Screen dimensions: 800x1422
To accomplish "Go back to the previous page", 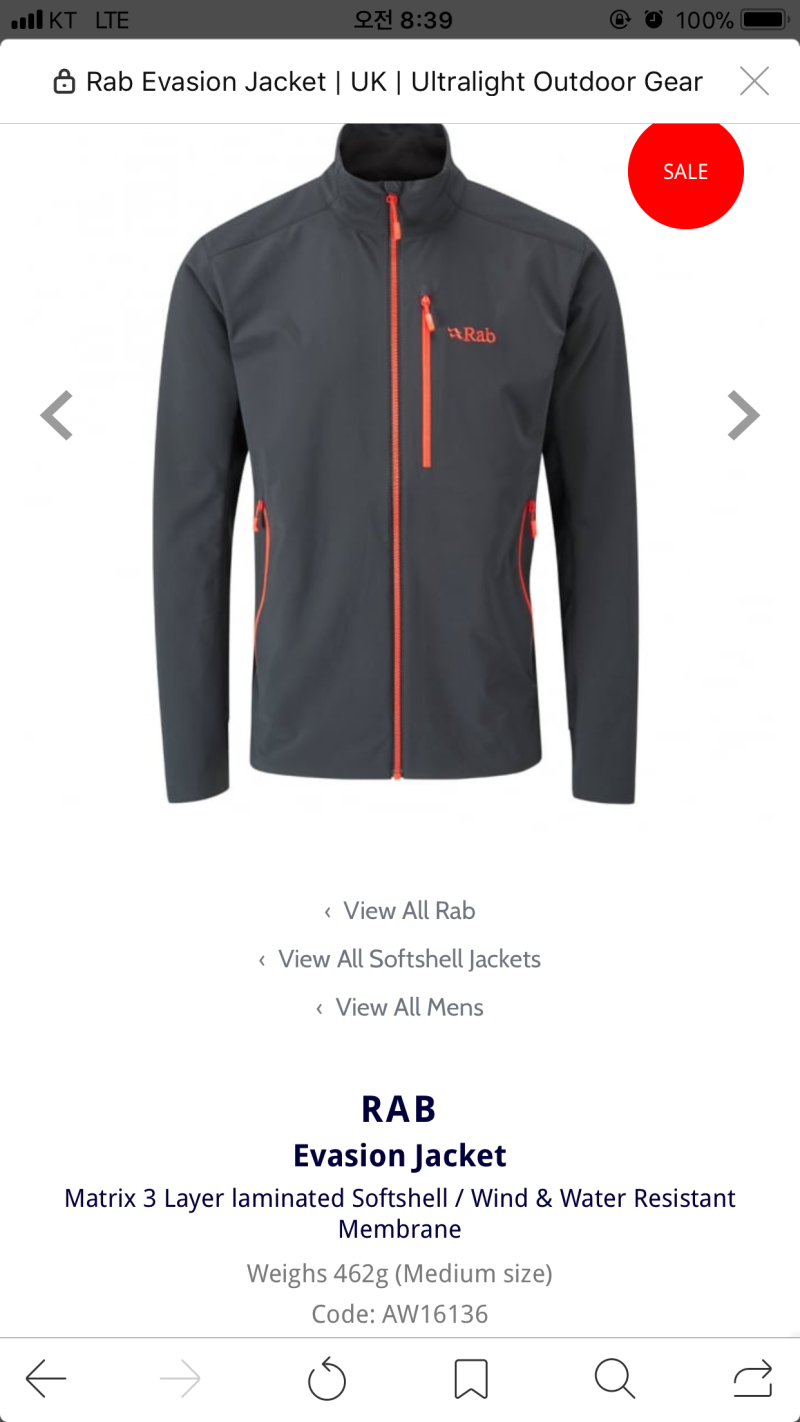I will (x=46, y=1379).
